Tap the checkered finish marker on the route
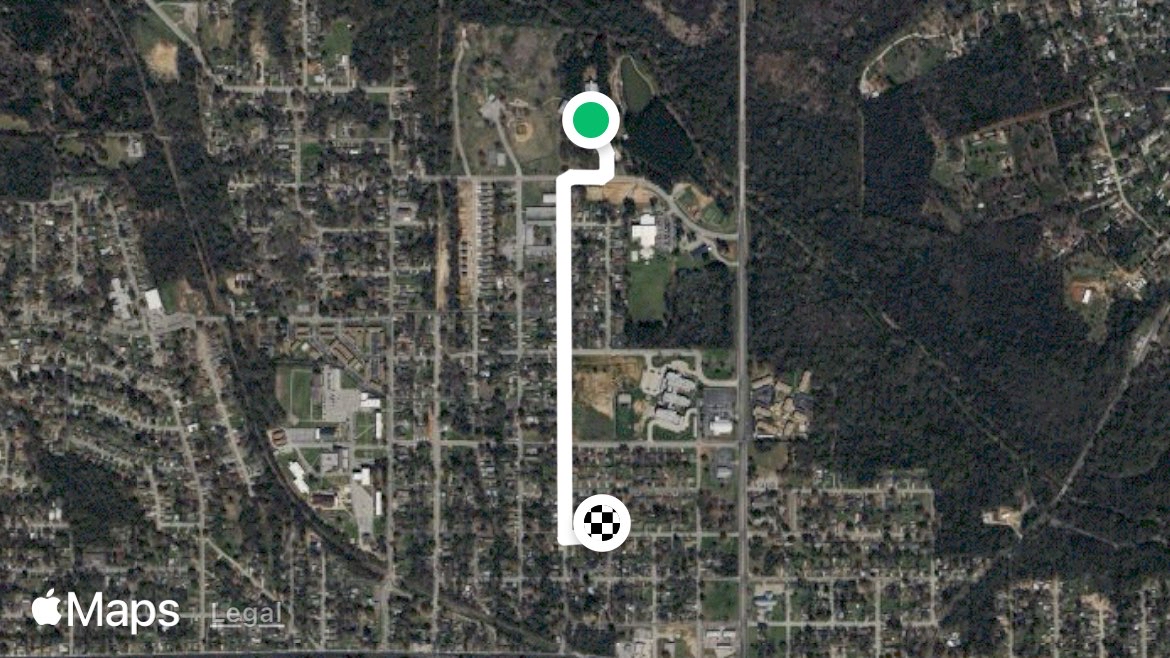Image resolution: width=1170 pixels, height=658 pixels. [602, 522]
